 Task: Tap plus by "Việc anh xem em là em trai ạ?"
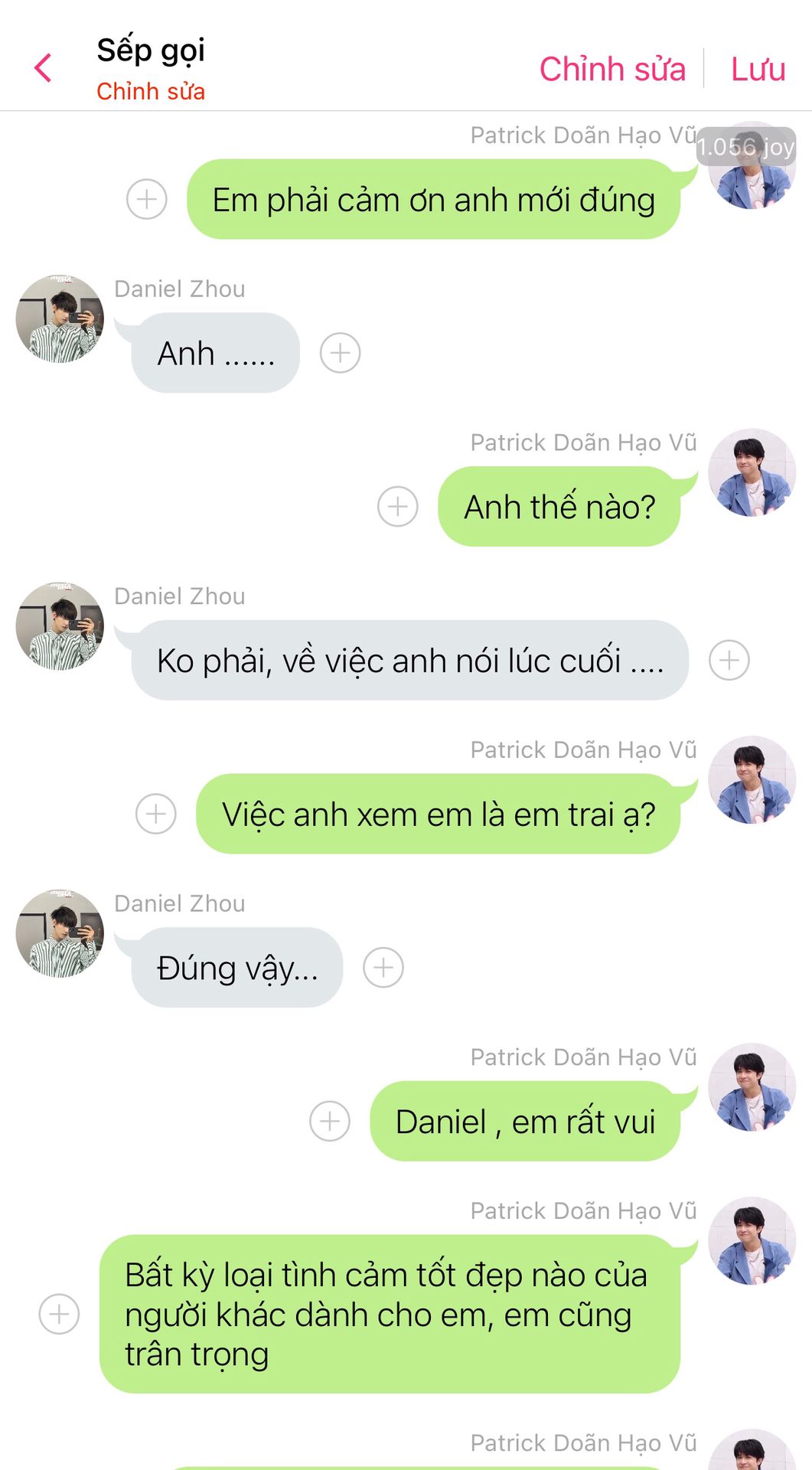point(156,814)
